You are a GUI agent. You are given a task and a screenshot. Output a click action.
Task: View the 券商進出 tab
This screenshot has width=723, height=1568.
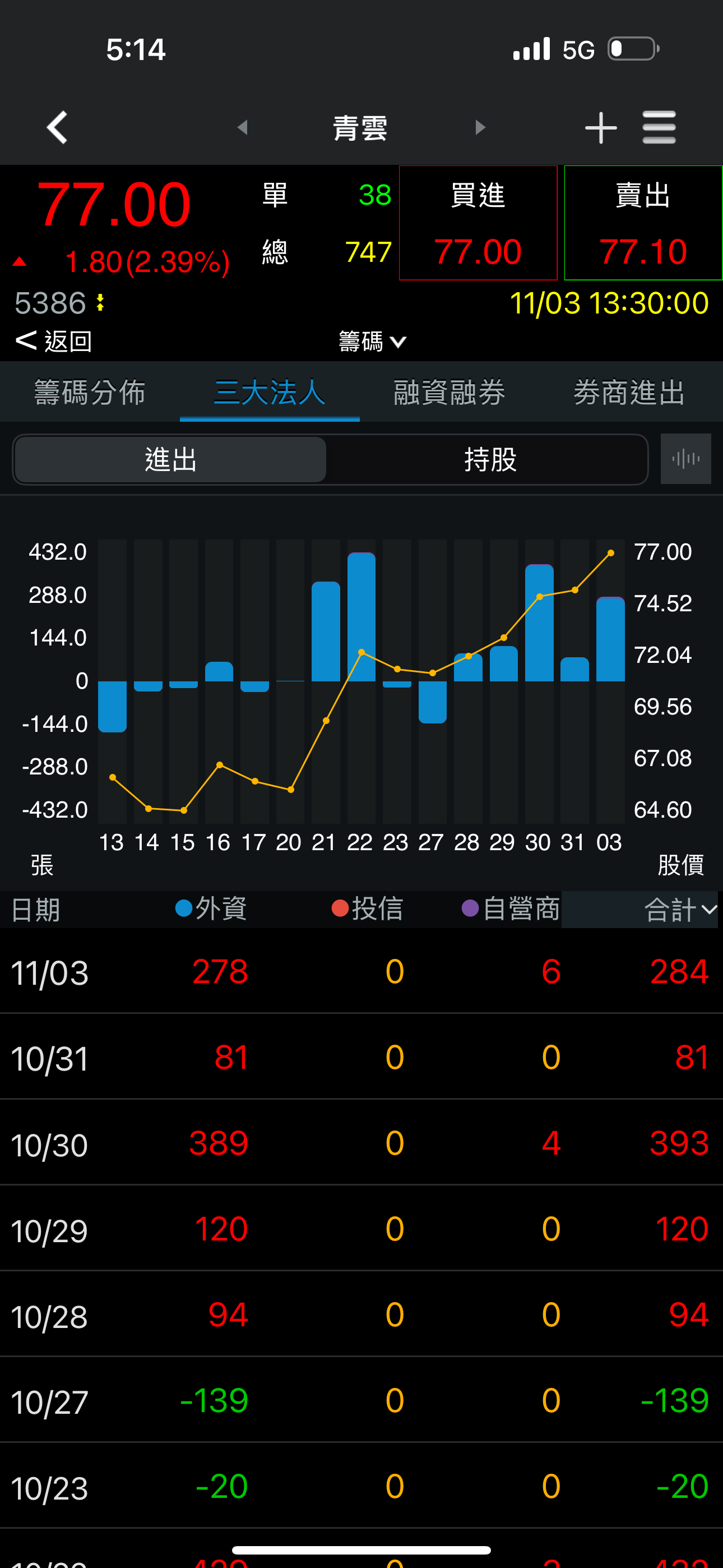click(629, 393)
